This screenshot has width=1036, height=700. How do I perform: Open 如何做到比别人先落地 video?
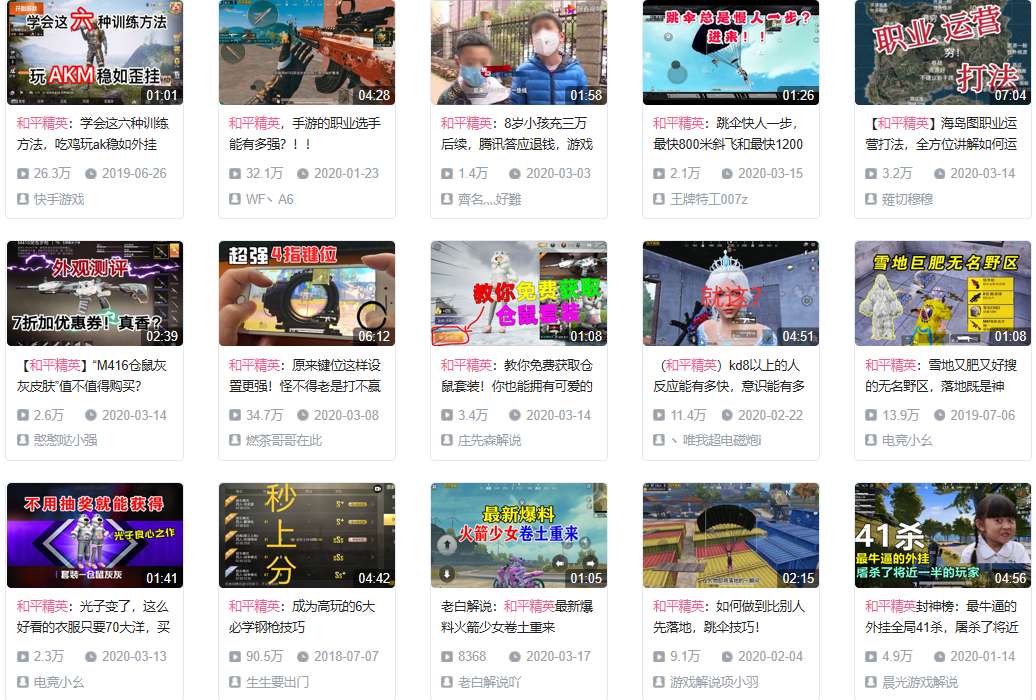pos(731,535)
